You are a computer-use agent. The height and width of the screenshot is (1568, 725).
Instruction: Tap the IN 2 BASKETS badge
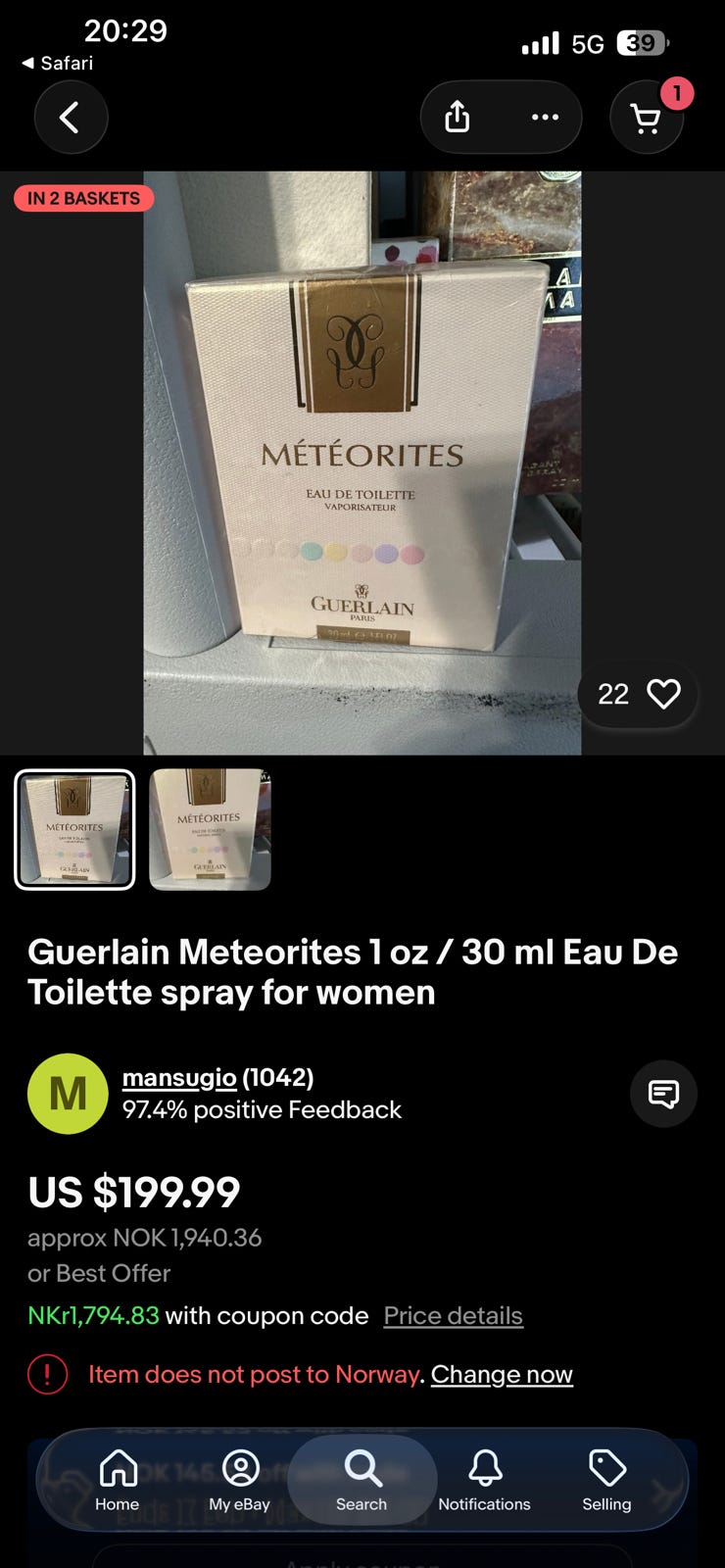84,198
